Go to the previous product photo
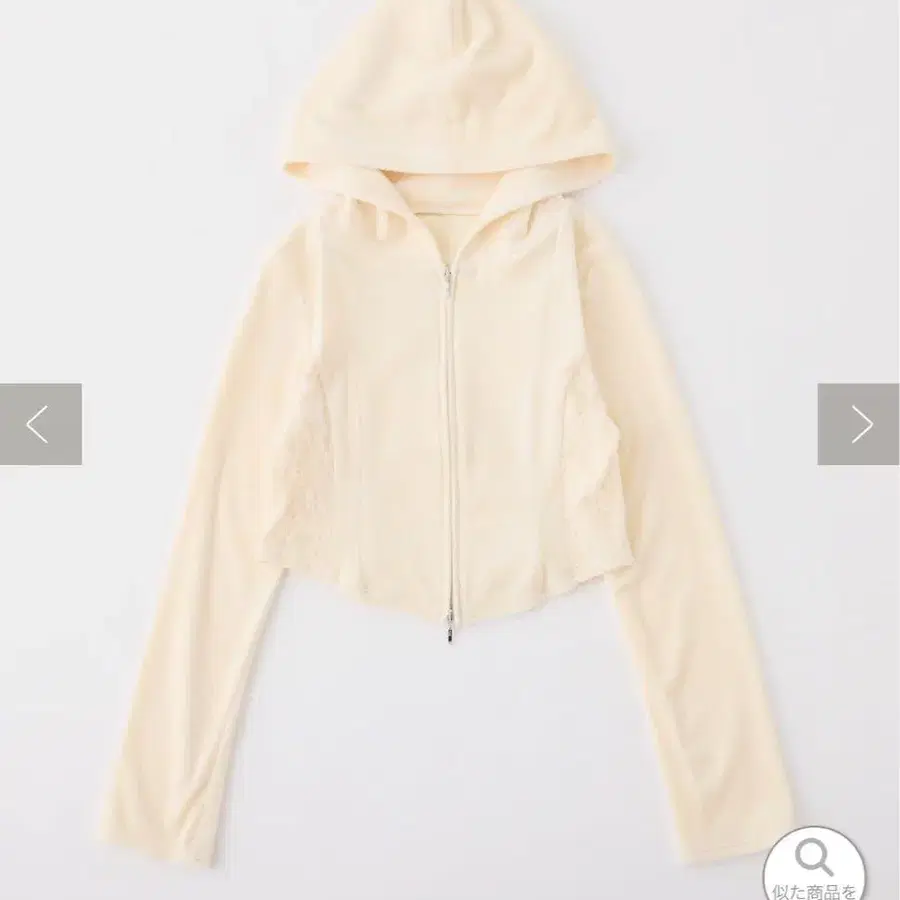The width and height of the screenshot is (900, 900). pos(40,424)
